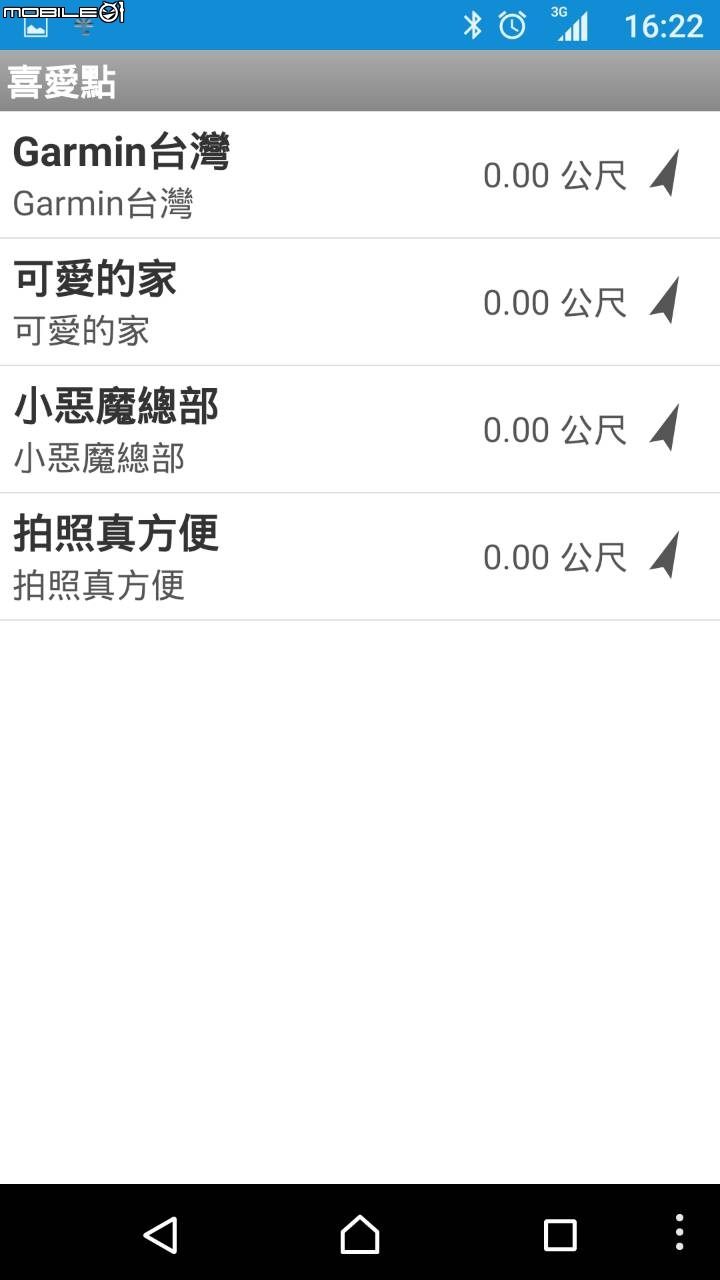Open the 可愛的家 favorite point

point(360,302)
